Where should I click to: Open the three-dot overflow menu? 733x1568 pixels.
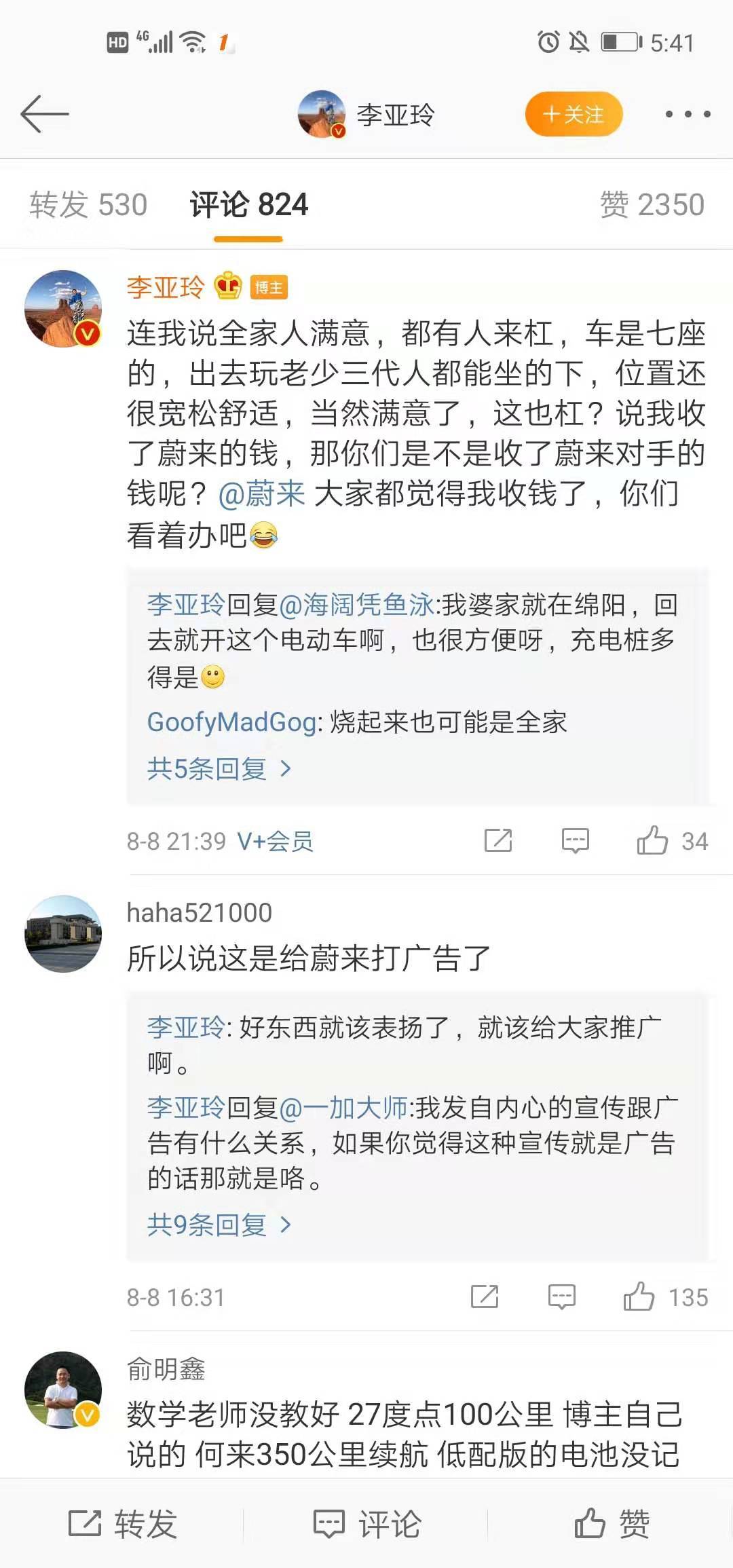pyautogui.click(x=688, y=114)
